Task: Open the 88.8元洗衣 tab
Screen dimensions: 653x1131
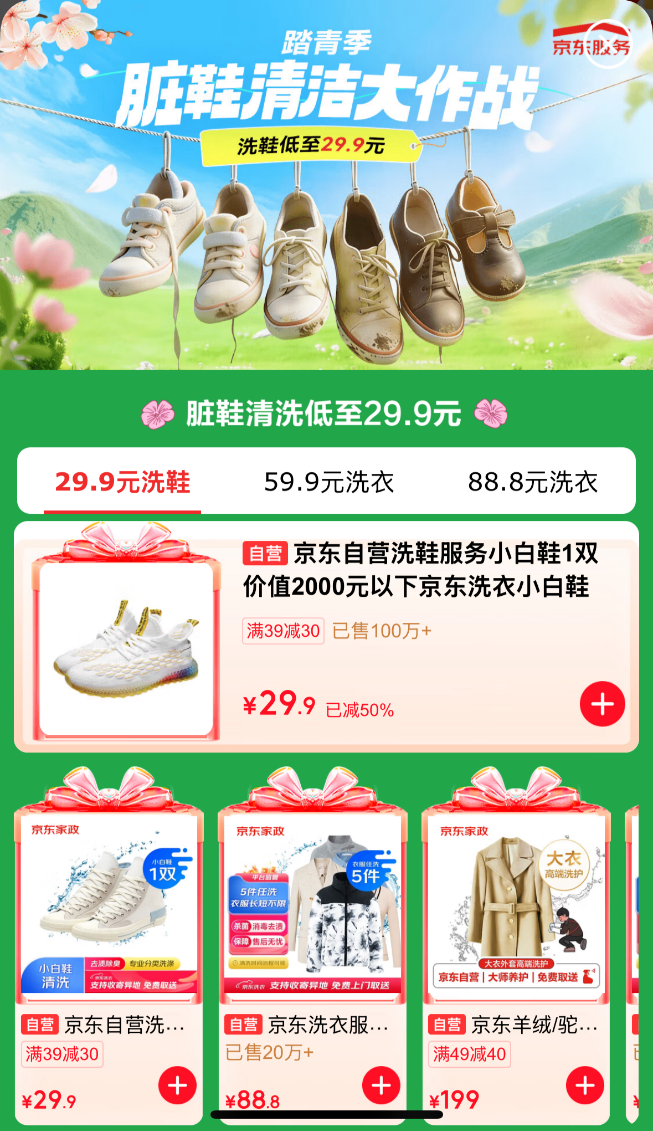Action: (533, 483)
